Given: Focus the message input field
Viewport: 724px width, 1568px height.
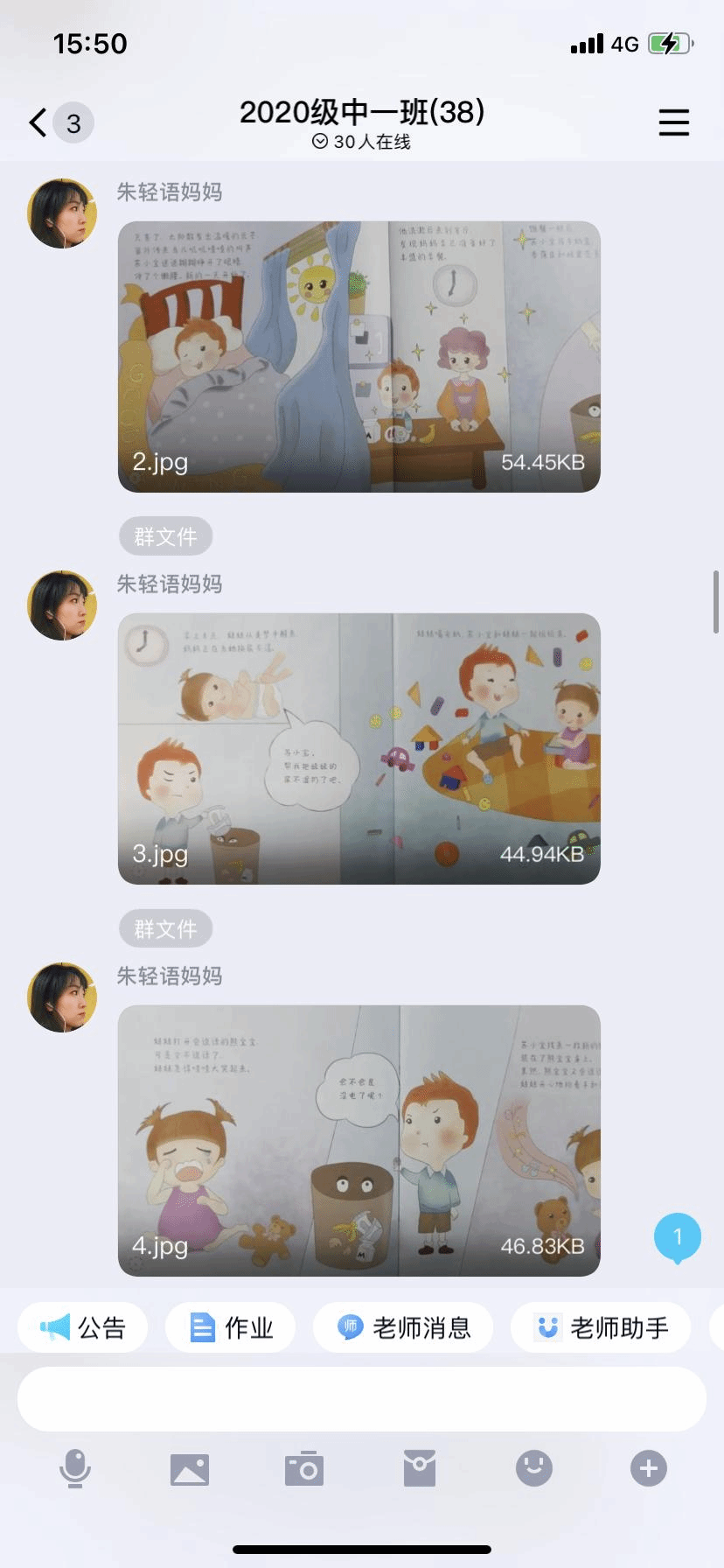Looking at the screenshot, I should pos(362,1399).
